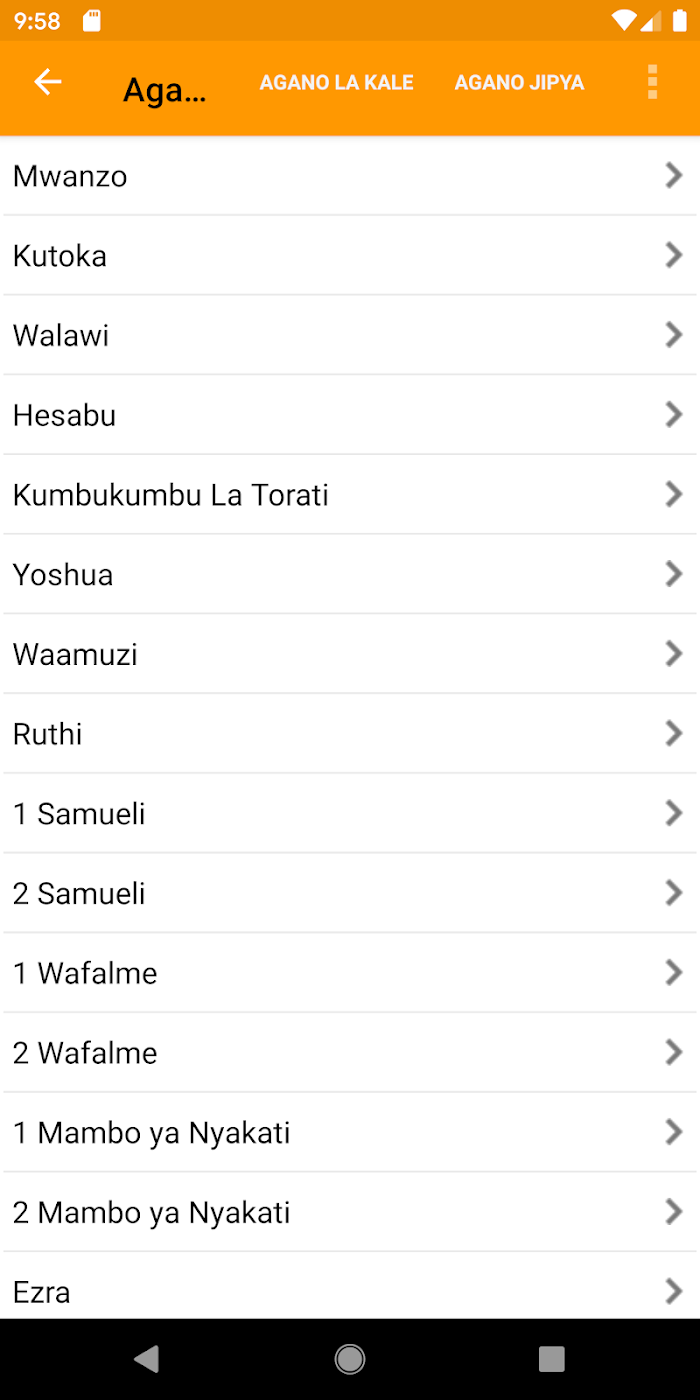Choose 1 Wafalme
This screenshot has width=700, height=1400.
pos(350,972)
